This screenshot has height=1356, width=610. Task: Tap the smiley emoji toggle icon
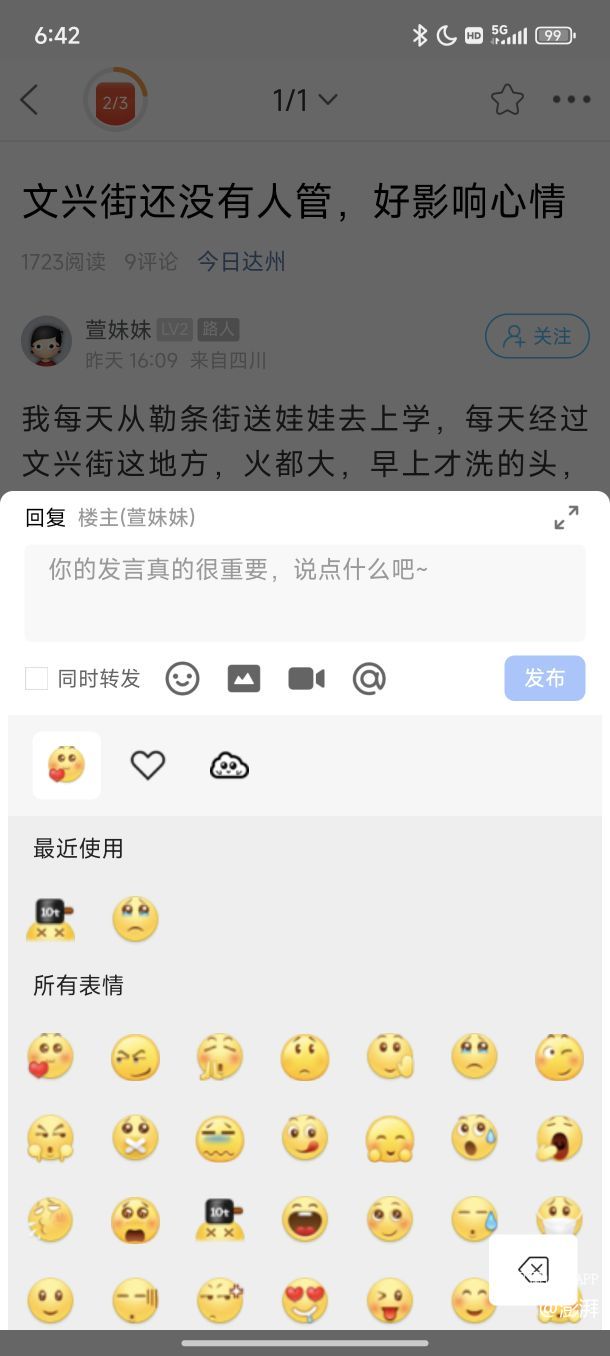[x=182, y=679]
